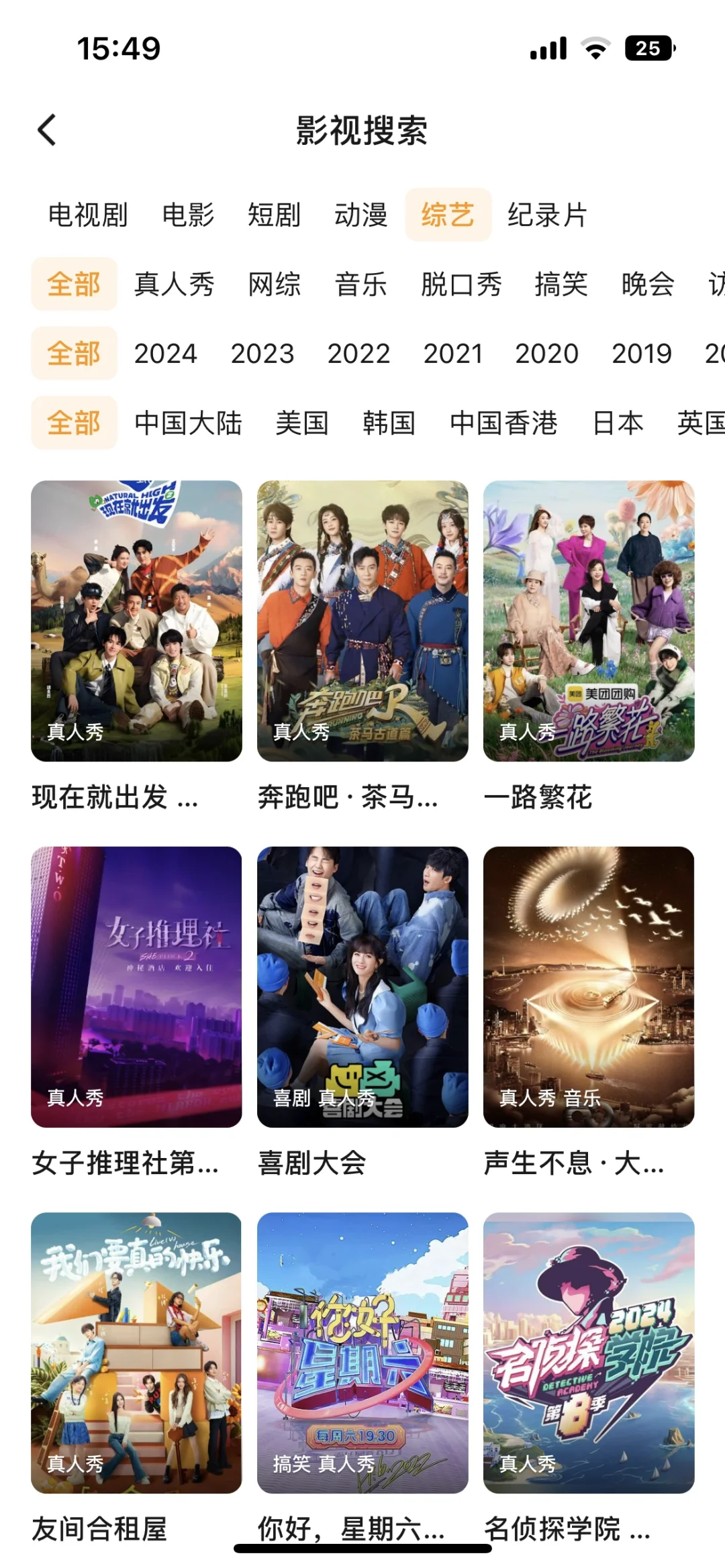Screen dimensions: 725x1568
Task: Filter by region 中国大陆
Action: click(188, 423)
